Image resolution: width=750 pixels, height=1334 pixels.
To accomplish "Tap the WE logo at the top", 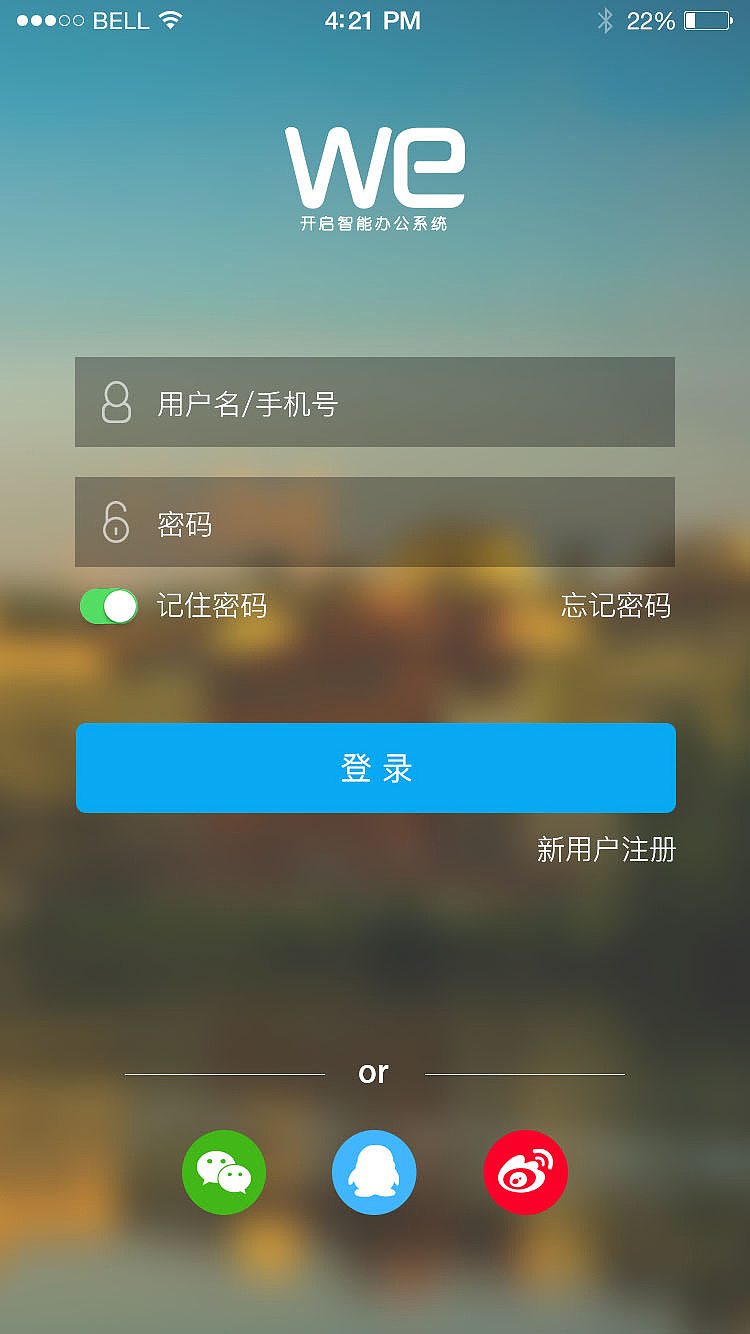I will click(375, 170).
